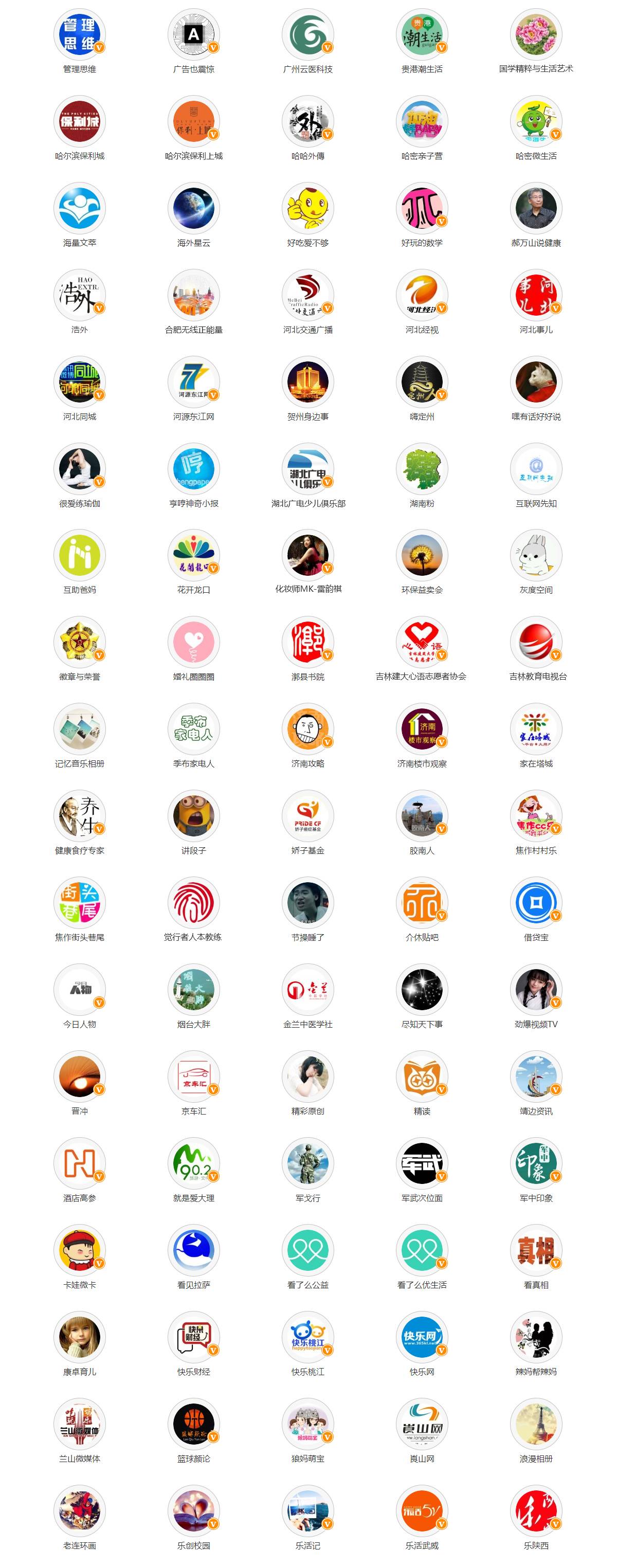Open the 好玩的数学 account
617x1568 pixels.
coord(422,209)
